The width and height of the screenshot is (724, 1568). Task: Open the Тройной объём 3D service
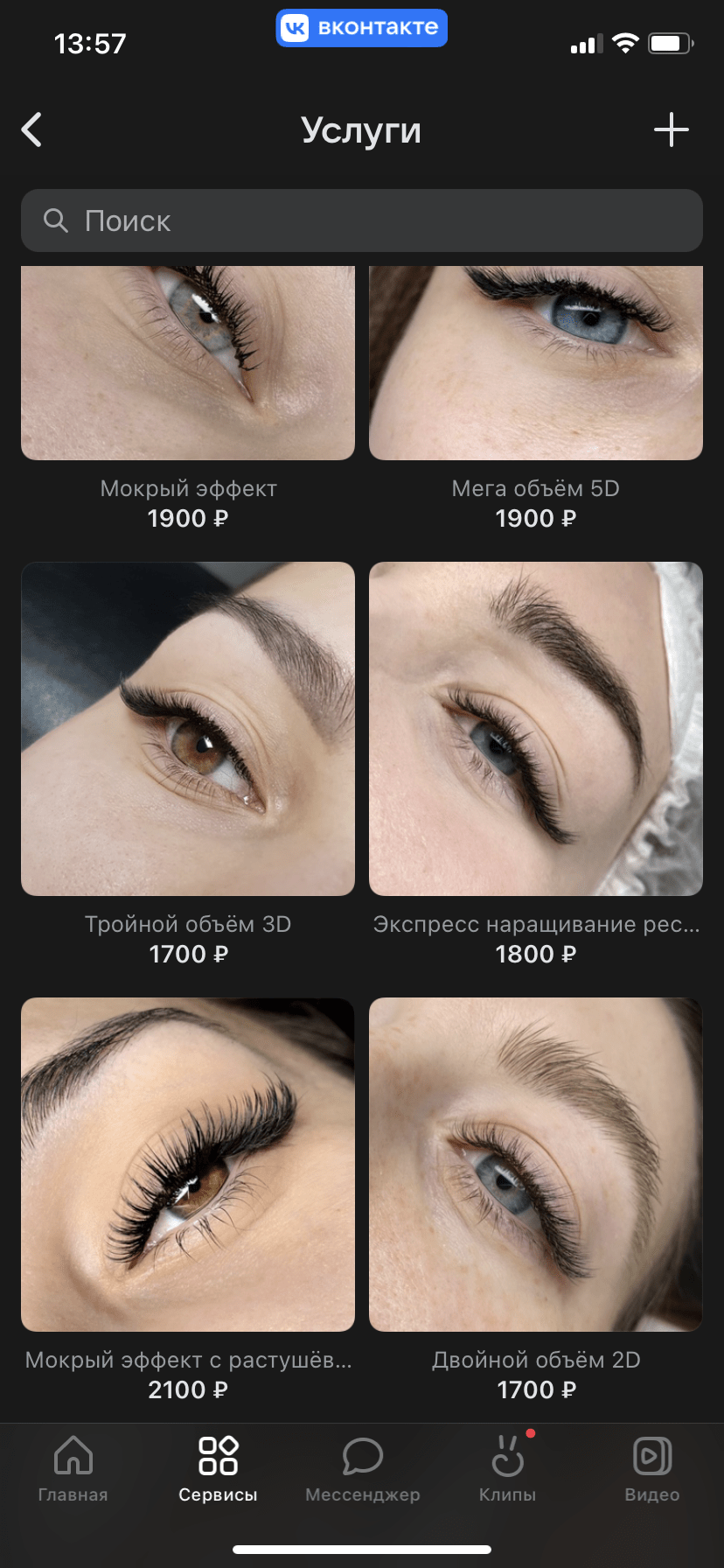(188, 765)
